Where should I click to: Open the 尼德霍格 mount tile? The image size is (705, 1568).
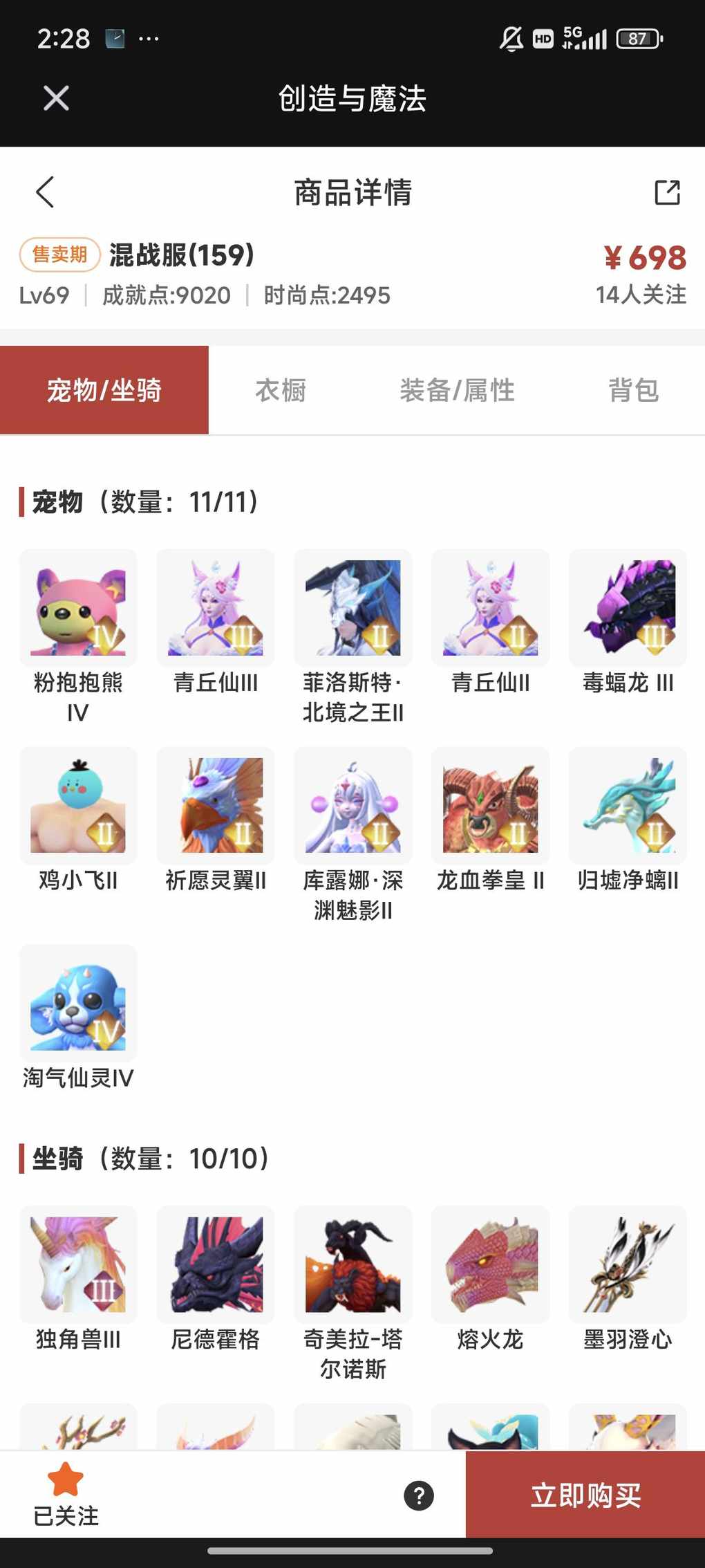tap(216, 1264)
